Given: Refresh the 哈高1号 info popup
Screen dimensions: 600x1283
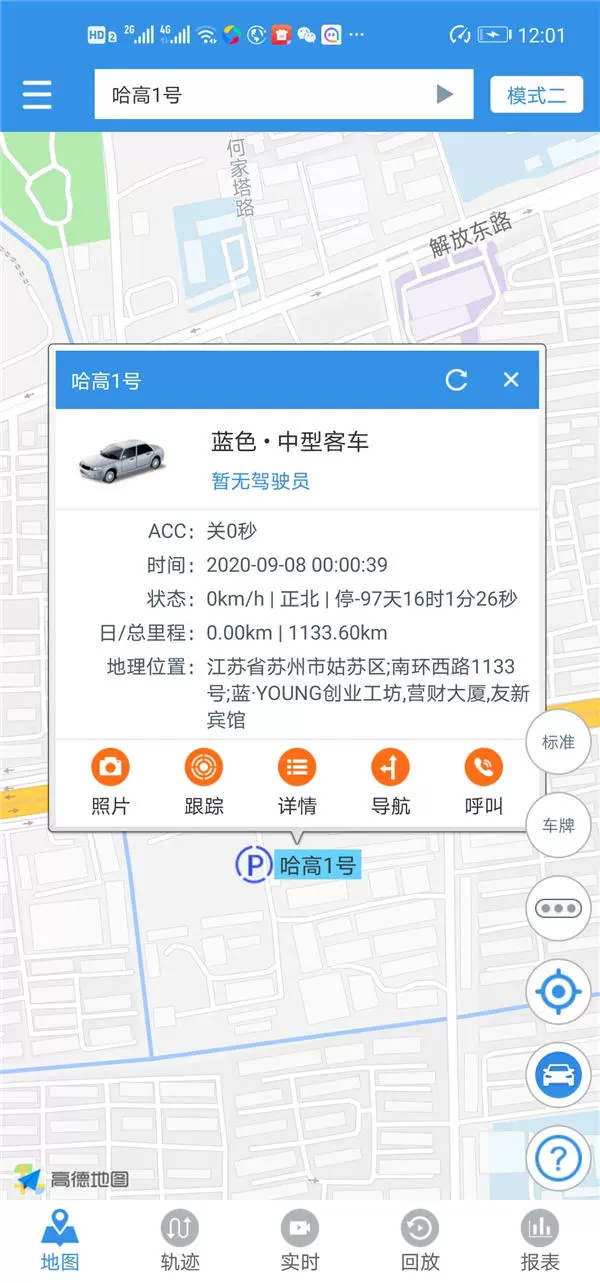Looking at the screenshot, I should pyautogui.click(x=457, y=380).
